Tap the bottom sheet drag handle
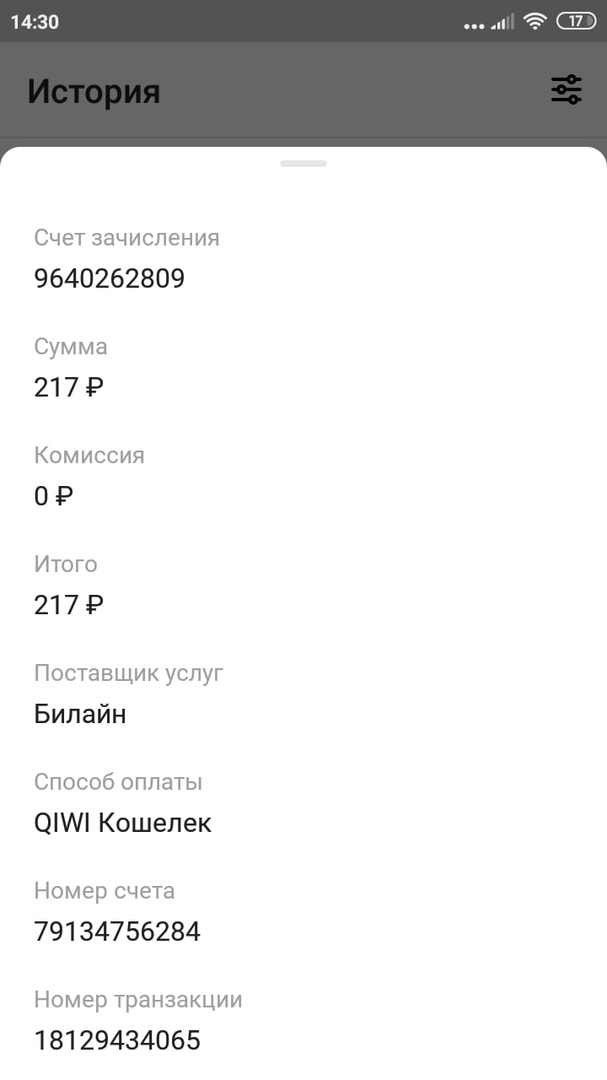The image size is (607, 1080). coord(303,163)
